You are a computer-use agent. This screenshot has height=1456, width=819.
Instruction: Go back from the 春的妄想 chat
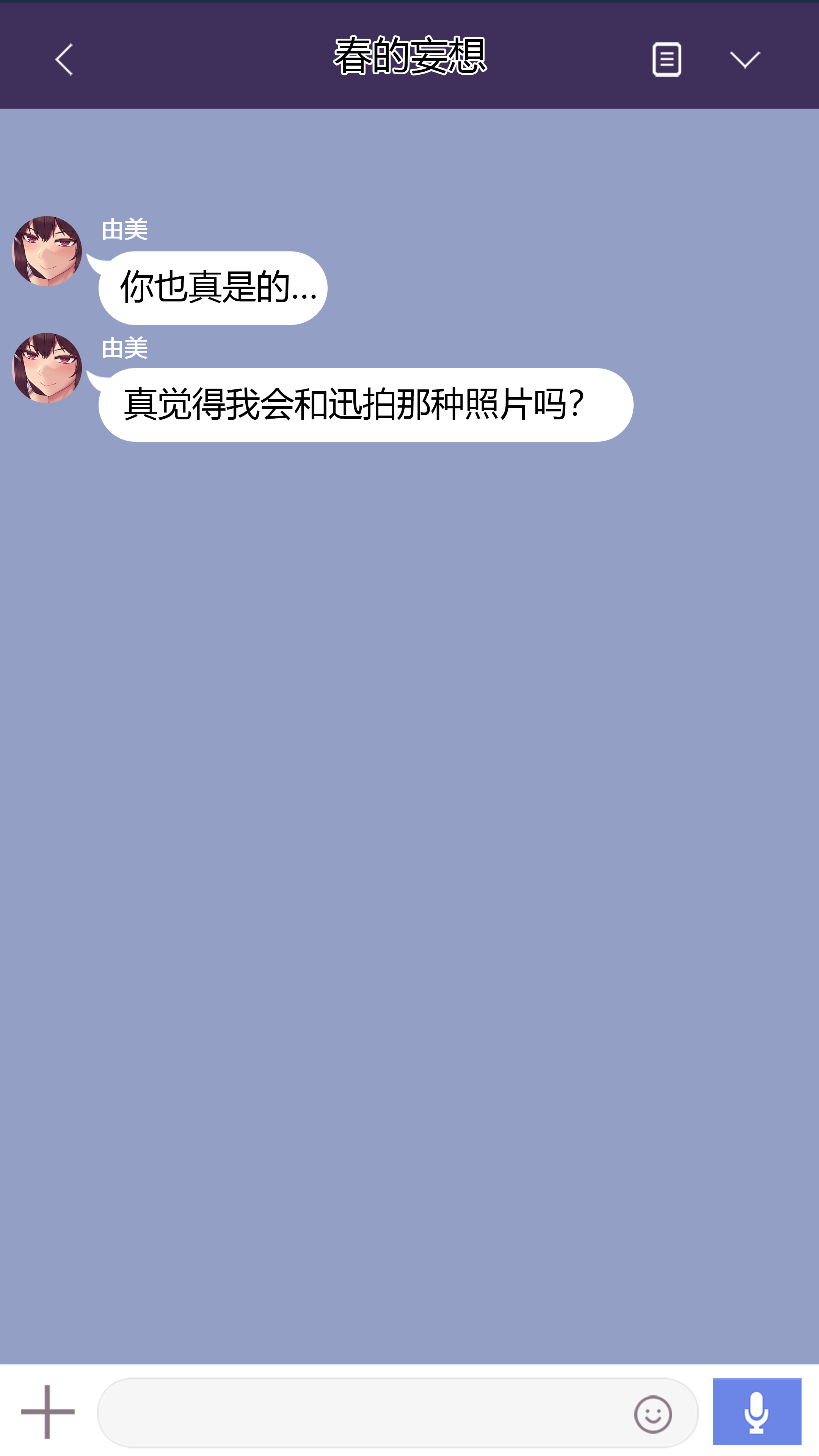pyautogui.click(x=64, y=60)
